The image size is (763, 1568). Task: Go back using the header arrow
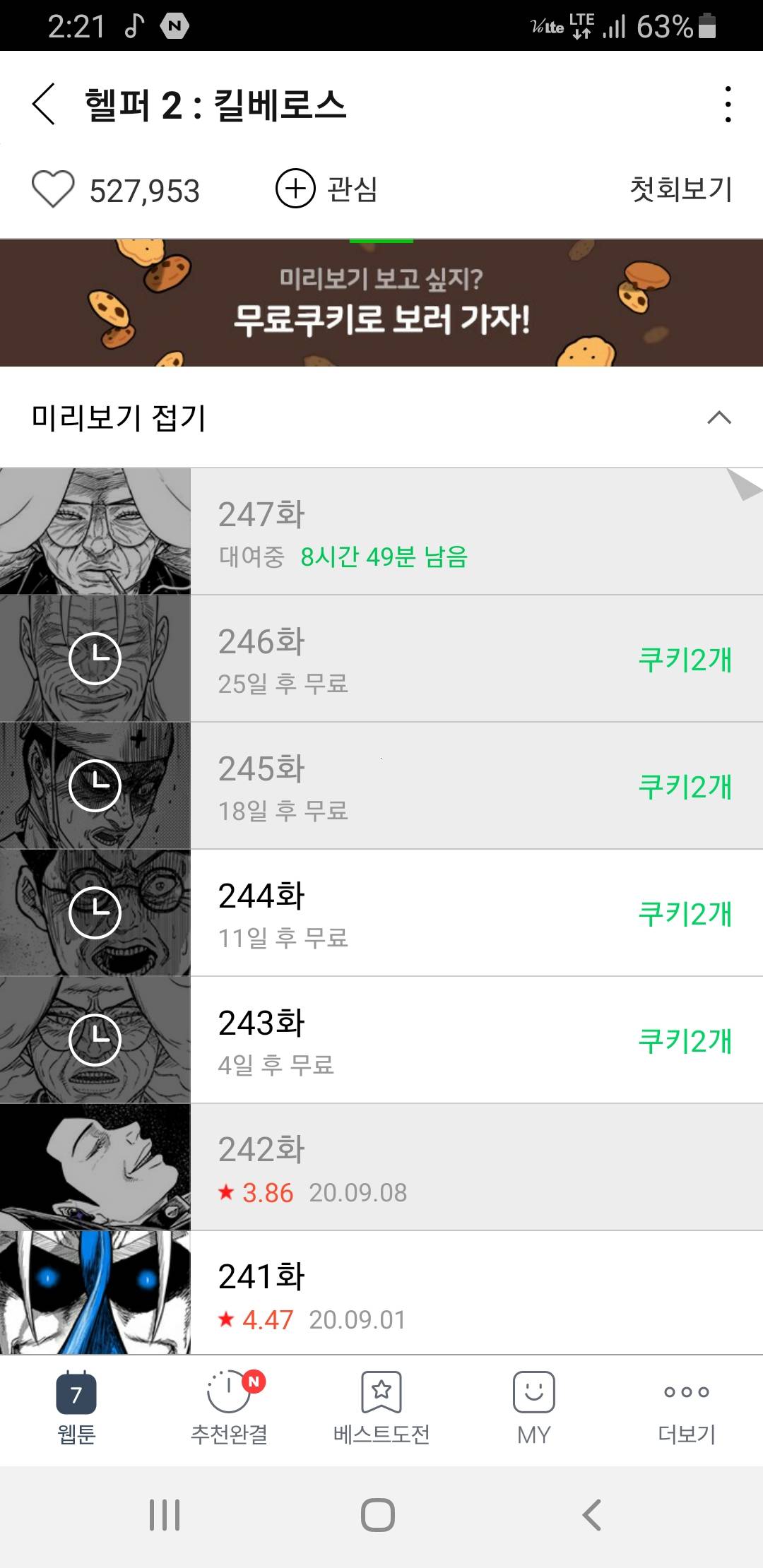44,105
